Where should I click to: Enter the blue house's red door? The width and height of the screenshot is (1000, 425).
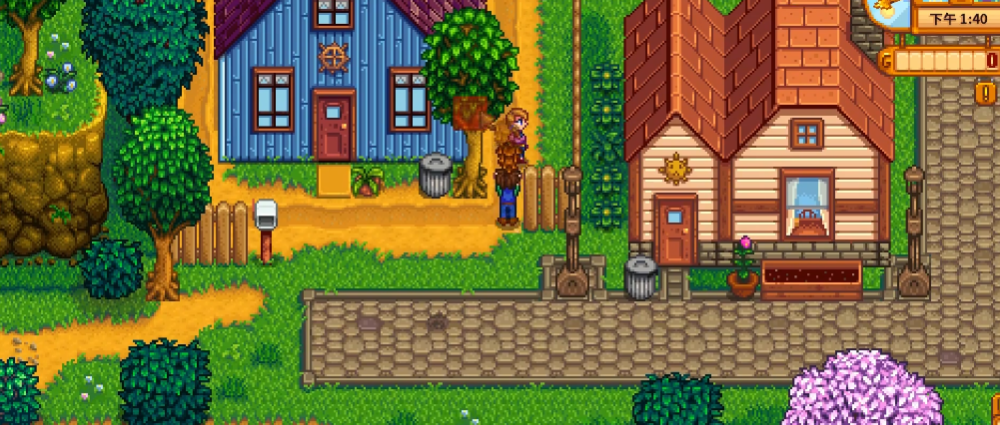335,125
